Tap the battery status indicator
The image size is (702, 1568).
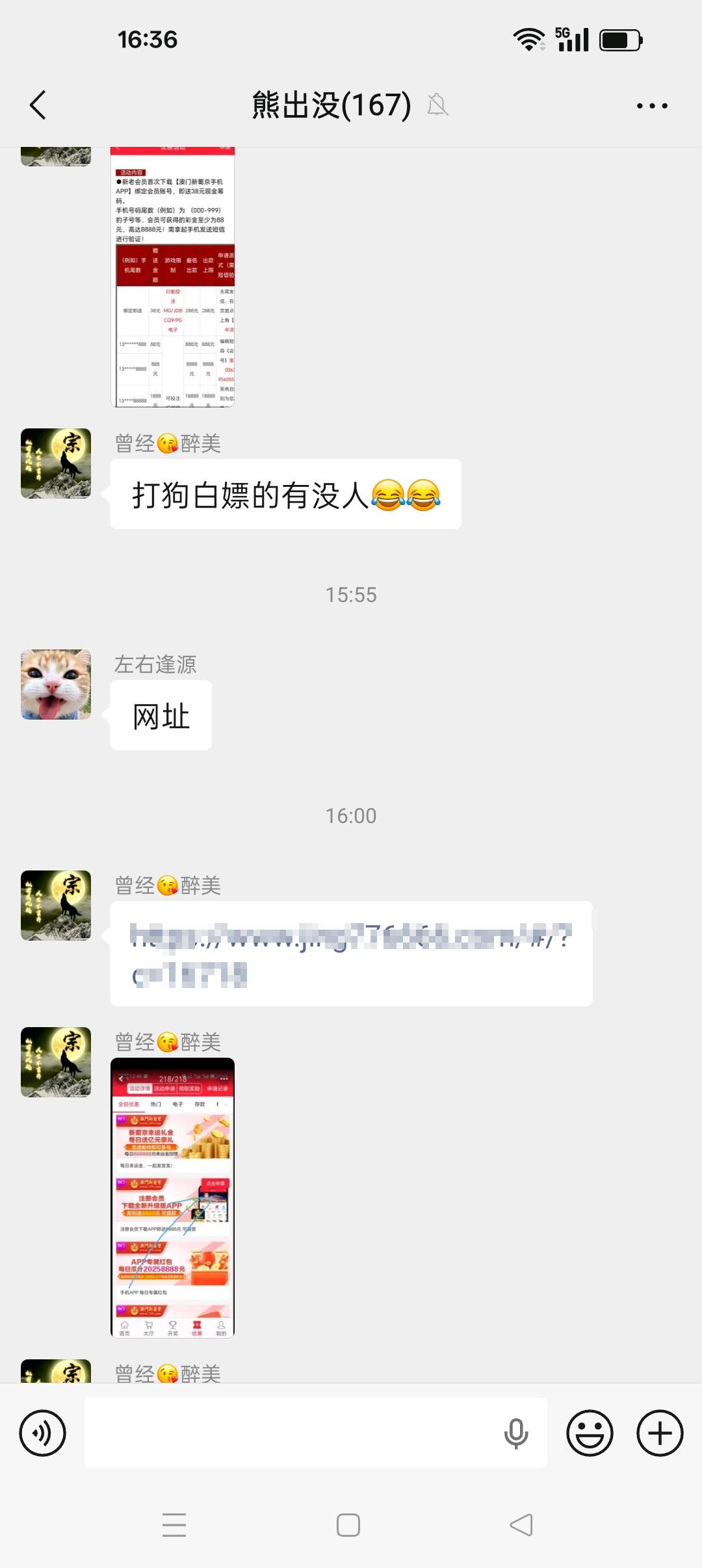pyautogui.click(x=620, y=39)
